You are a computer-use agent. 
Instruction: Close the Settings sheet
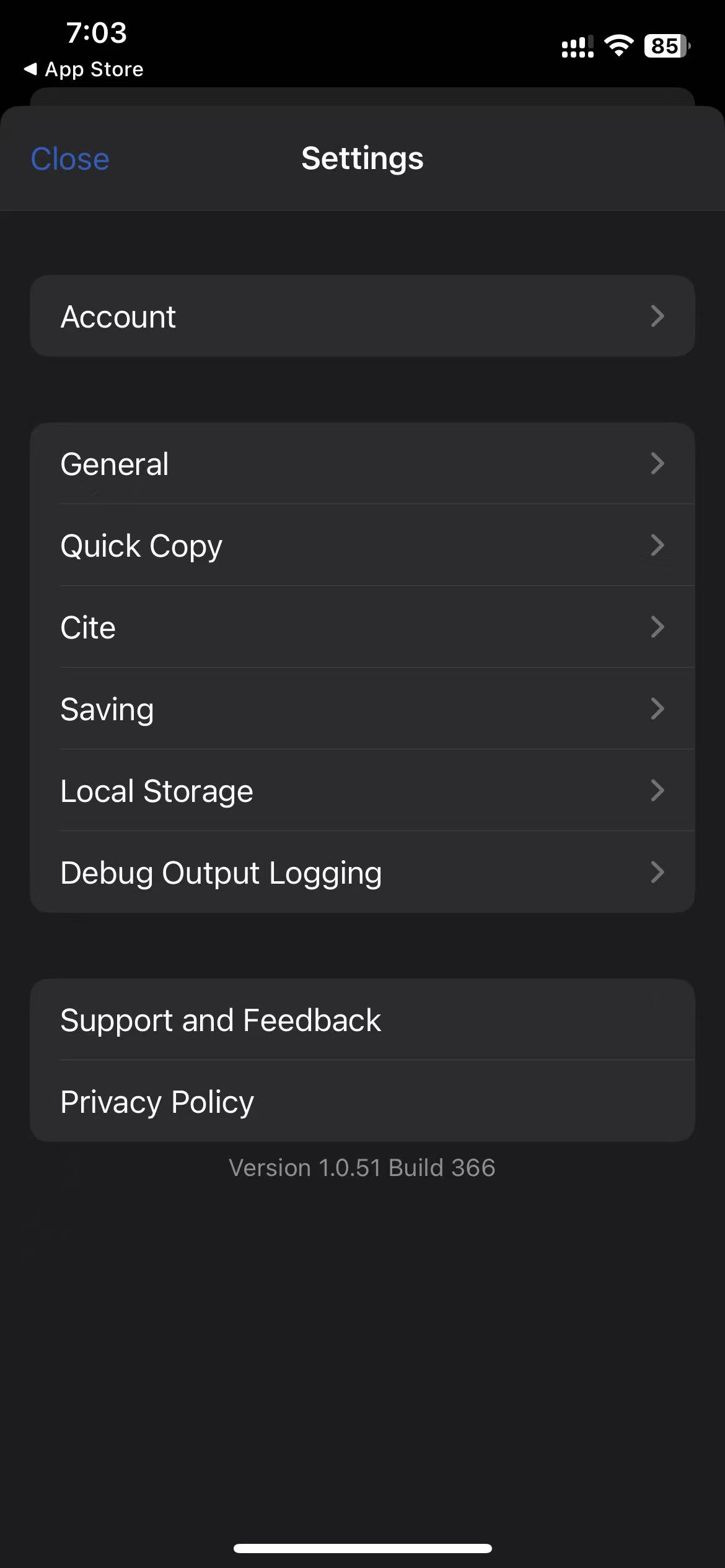coord(70,159)
